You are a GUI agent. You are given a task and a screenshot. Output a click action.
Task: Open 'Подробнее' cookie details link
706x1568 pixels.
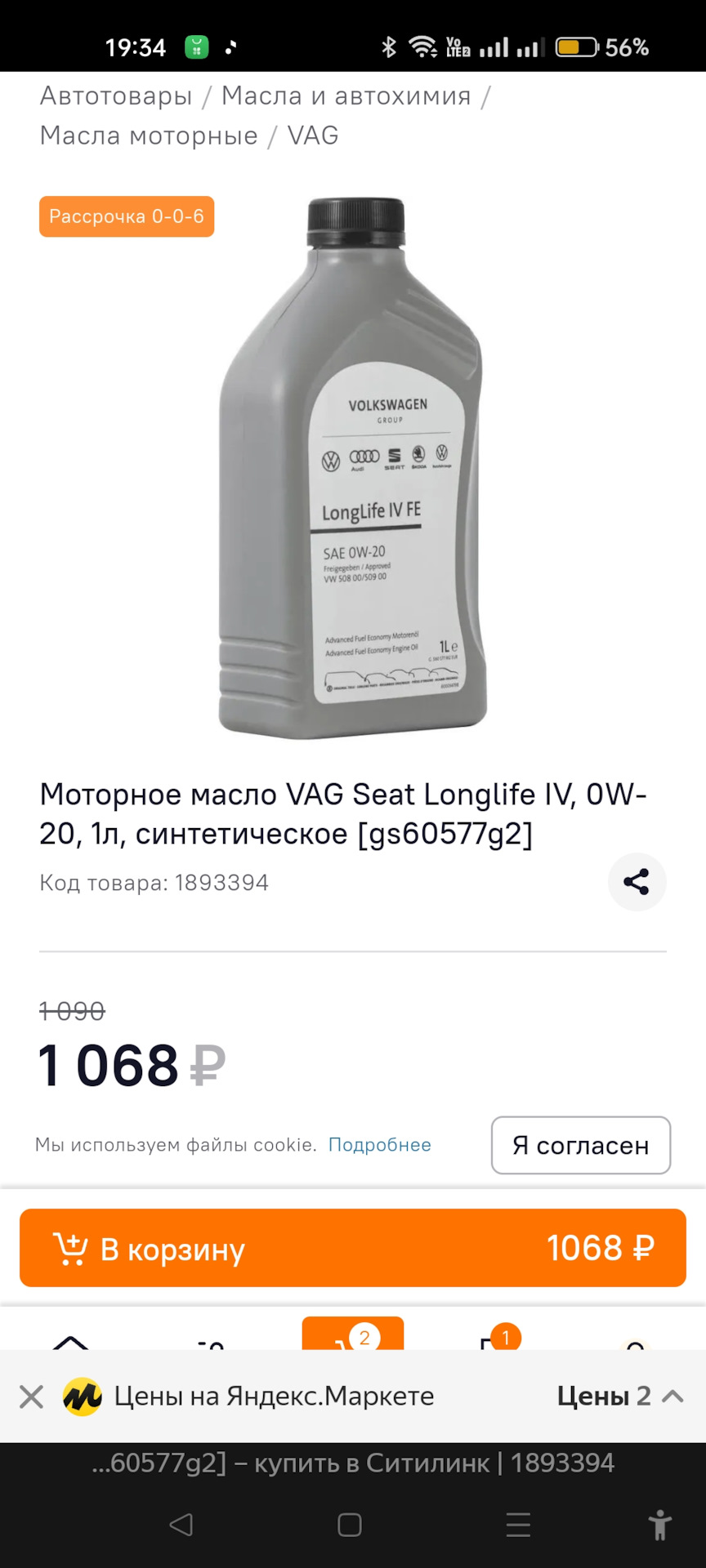click(x=379, y=1145)
